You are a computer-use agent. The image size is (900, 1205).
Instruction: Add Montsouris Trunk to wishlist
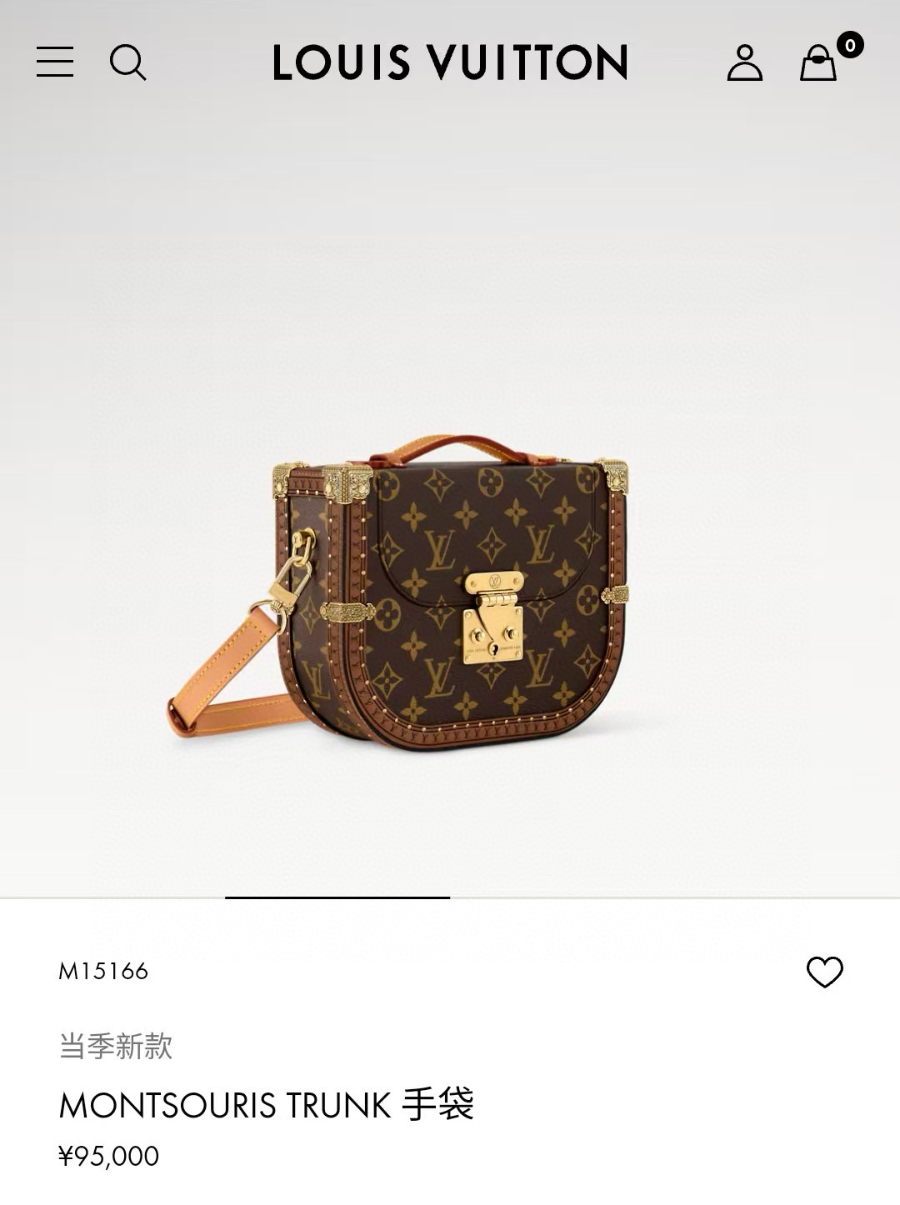(824, 971)
